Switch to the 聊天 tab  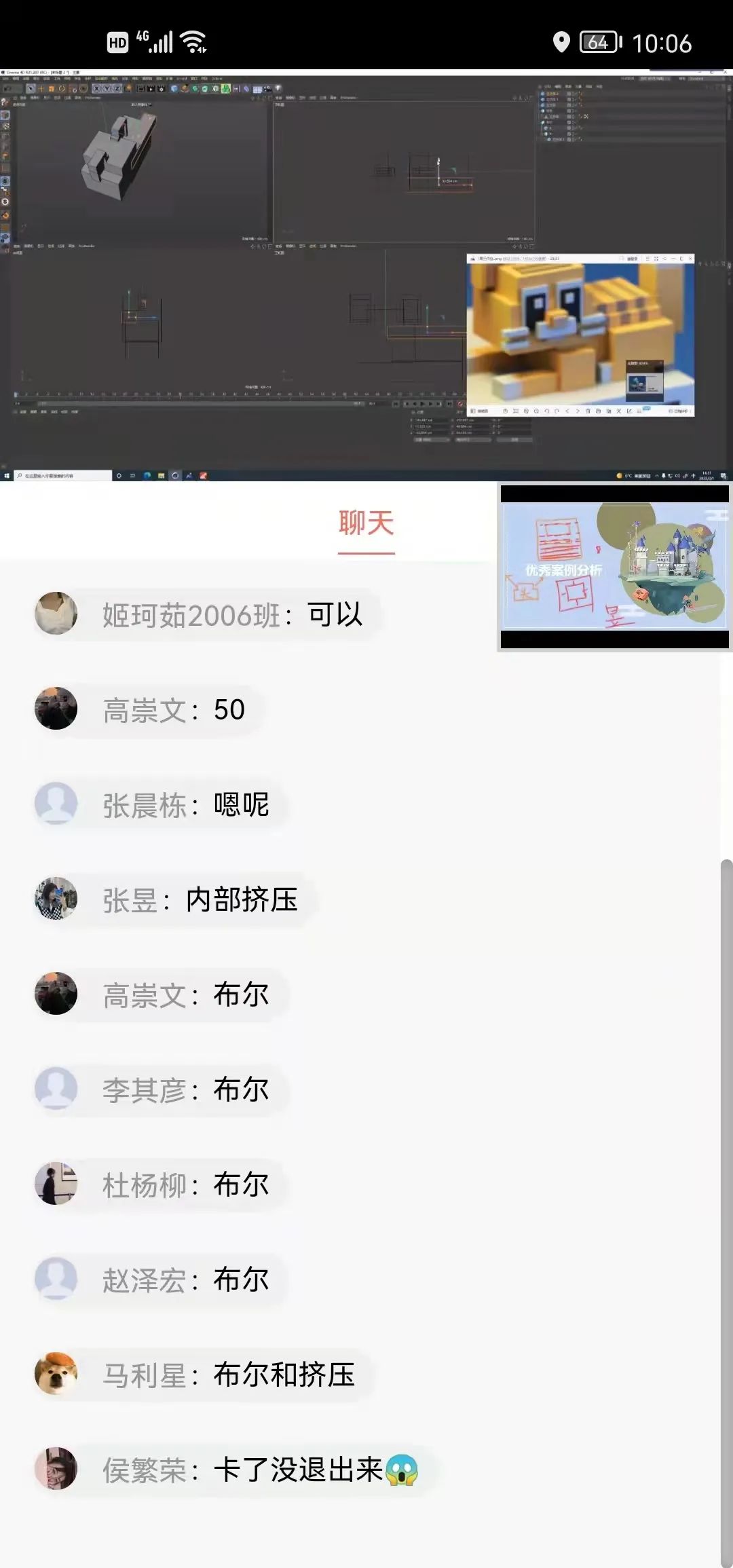pos(366,524)
